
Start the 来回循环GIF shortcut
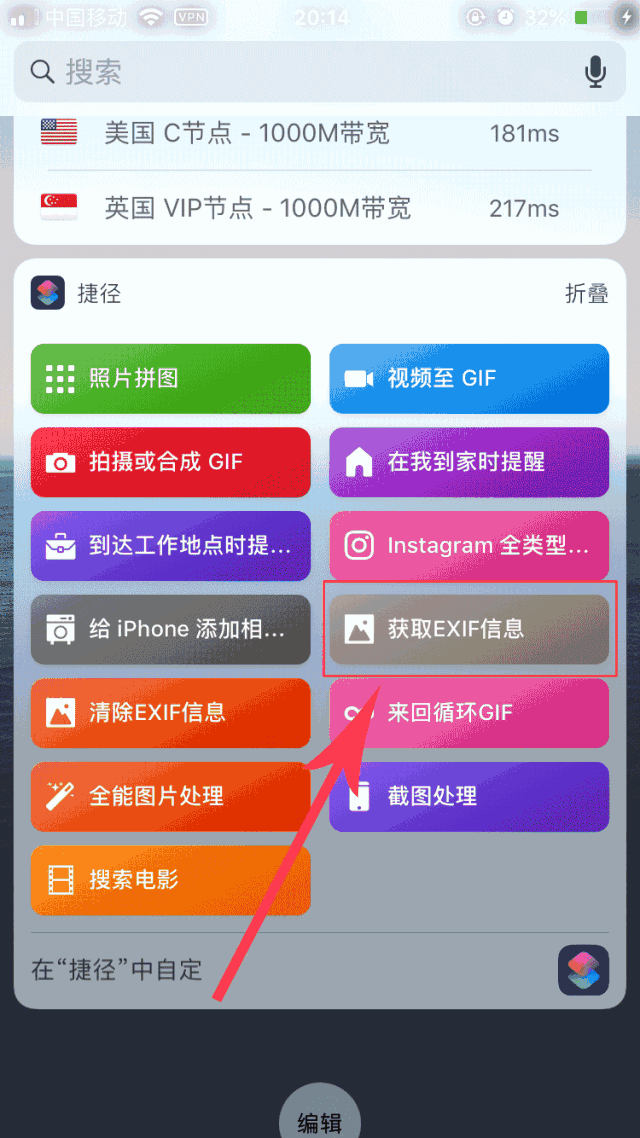coord(469,713)
